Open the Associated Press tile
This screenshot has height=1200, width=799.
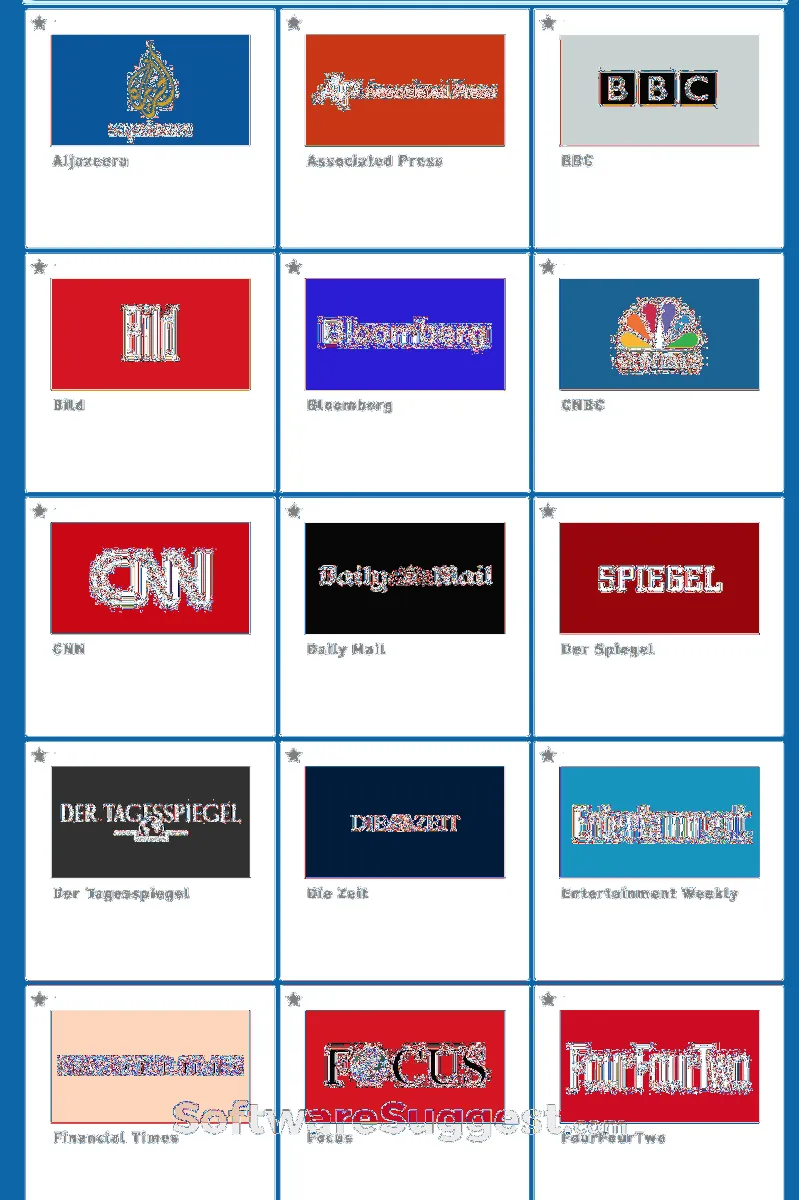click(405, 90)
